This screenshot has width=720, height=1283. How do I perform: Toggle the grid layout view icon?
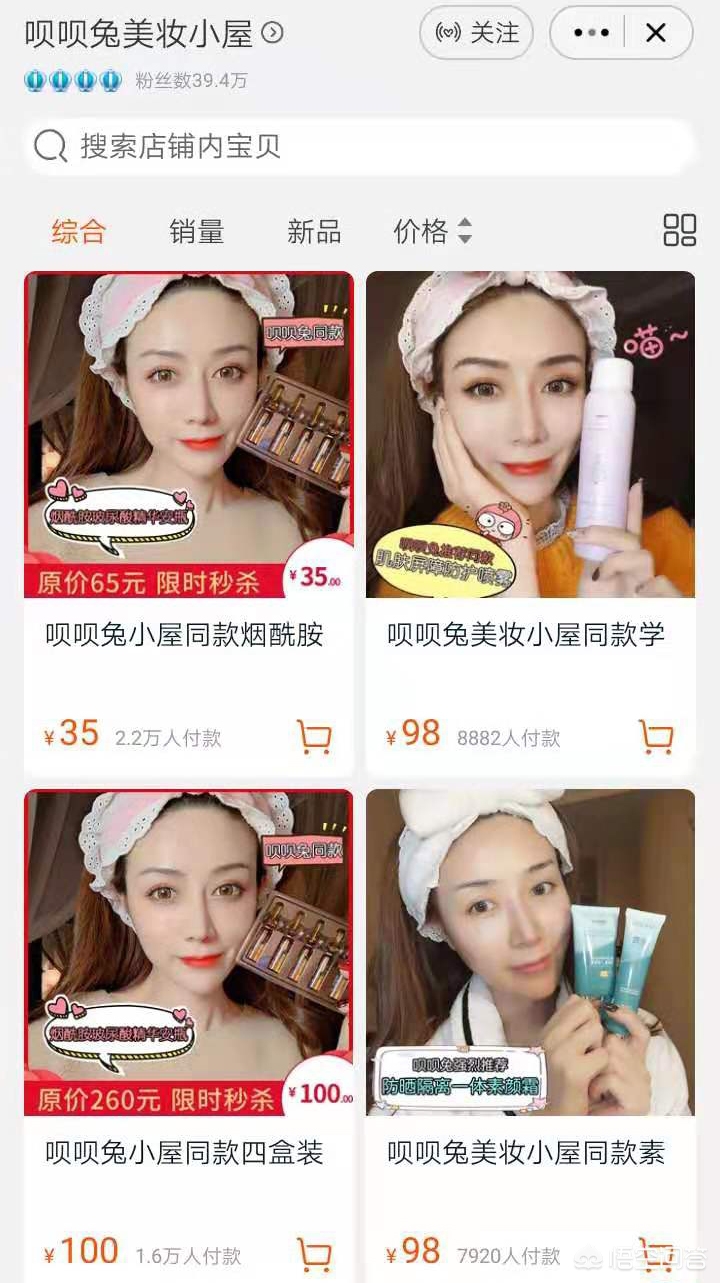[x=679, y=230]
